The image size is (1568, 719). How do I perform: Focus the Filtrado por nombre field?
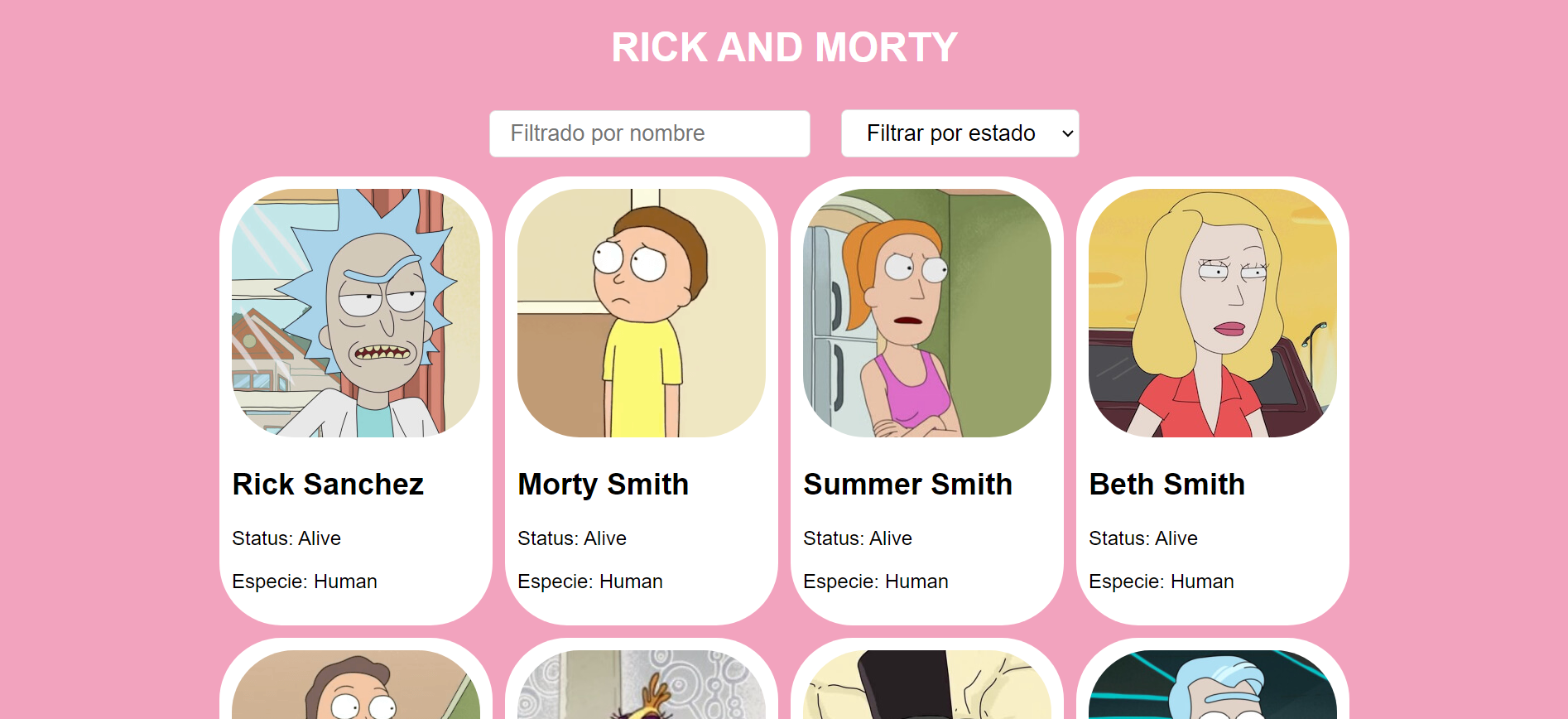649,133
